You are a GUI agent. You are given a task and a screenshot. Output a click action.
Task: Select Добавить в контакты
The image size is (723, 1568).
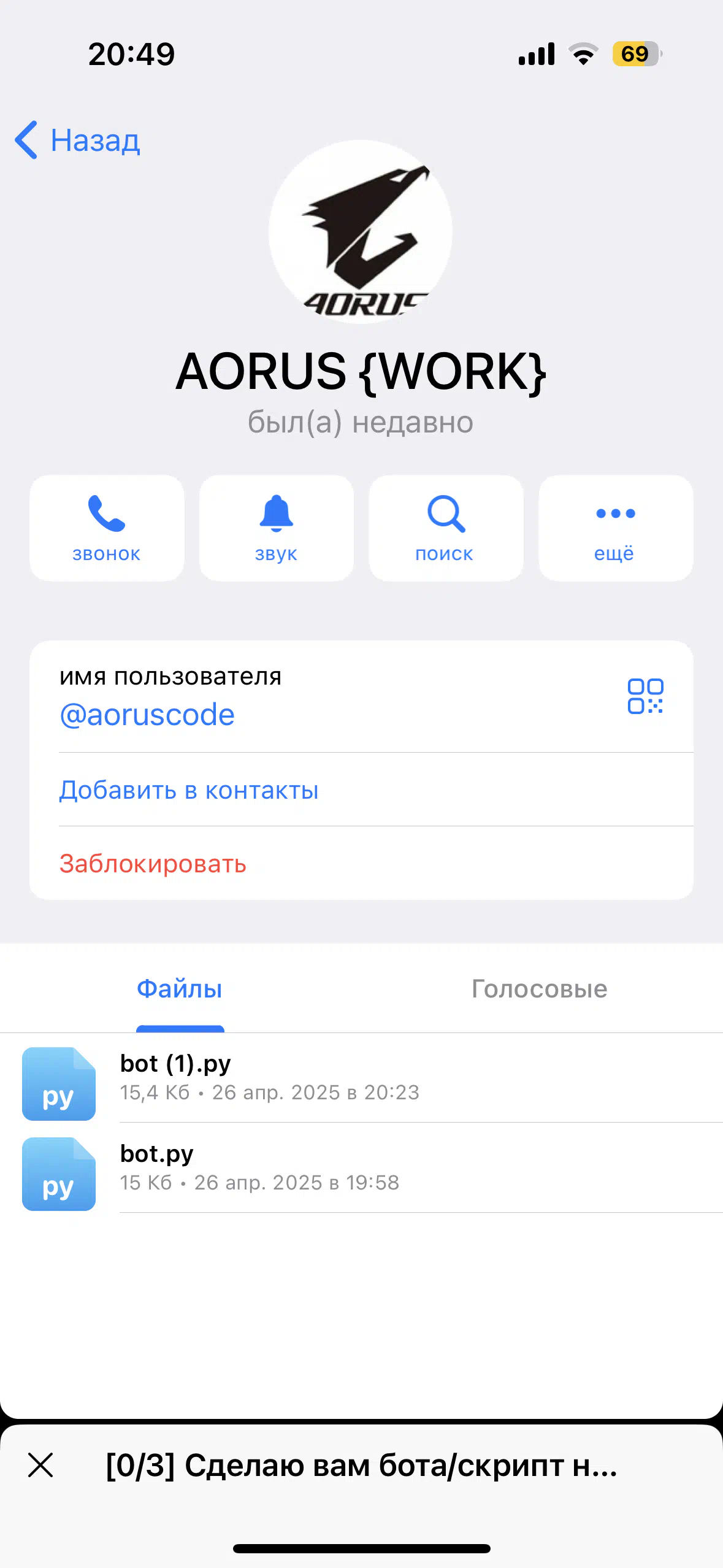(189, 790)
